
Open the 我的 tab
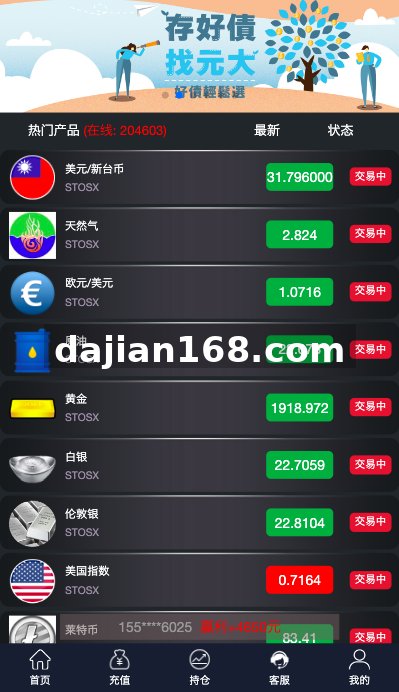coord(359,667)
